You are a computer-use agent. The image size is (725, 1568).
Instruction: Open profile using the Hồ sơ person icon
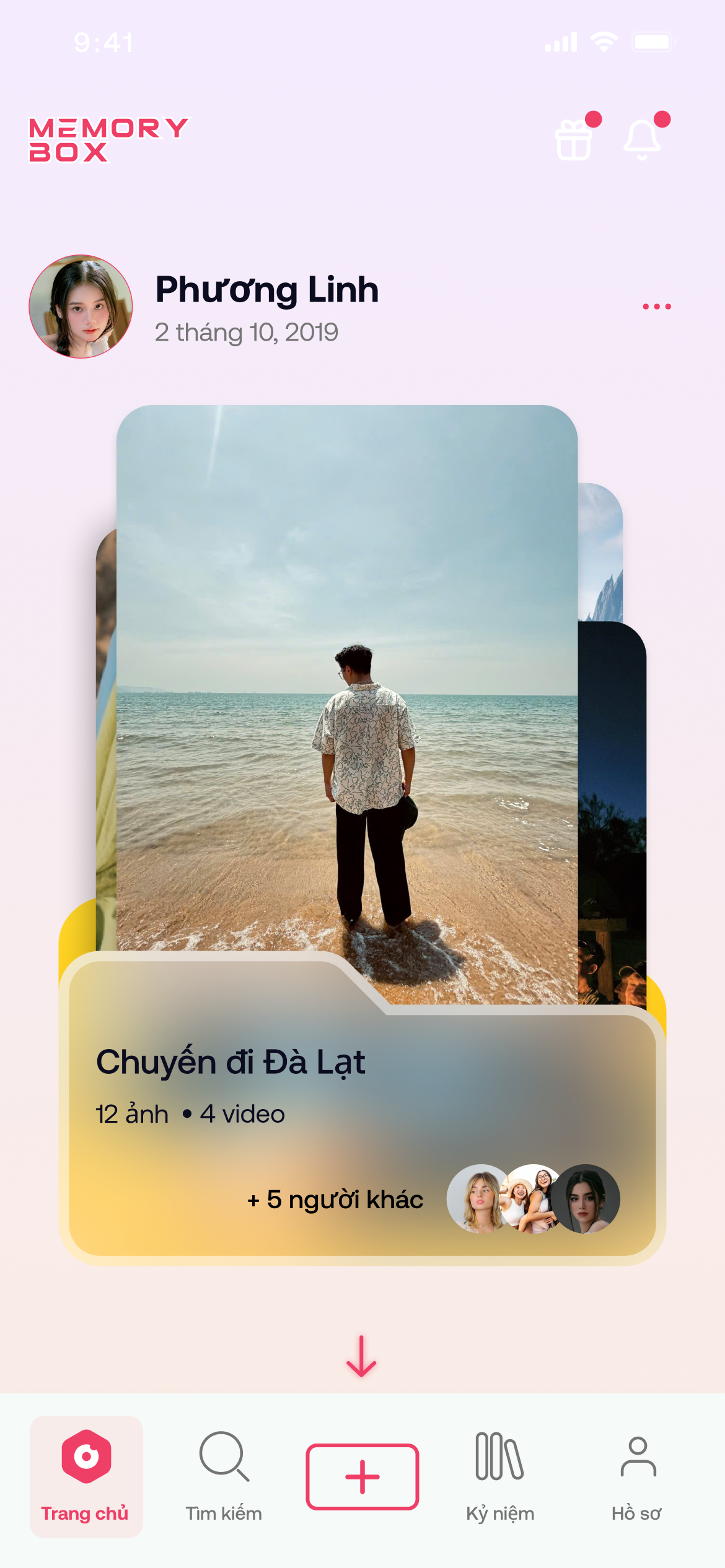tap(638, 1455)
